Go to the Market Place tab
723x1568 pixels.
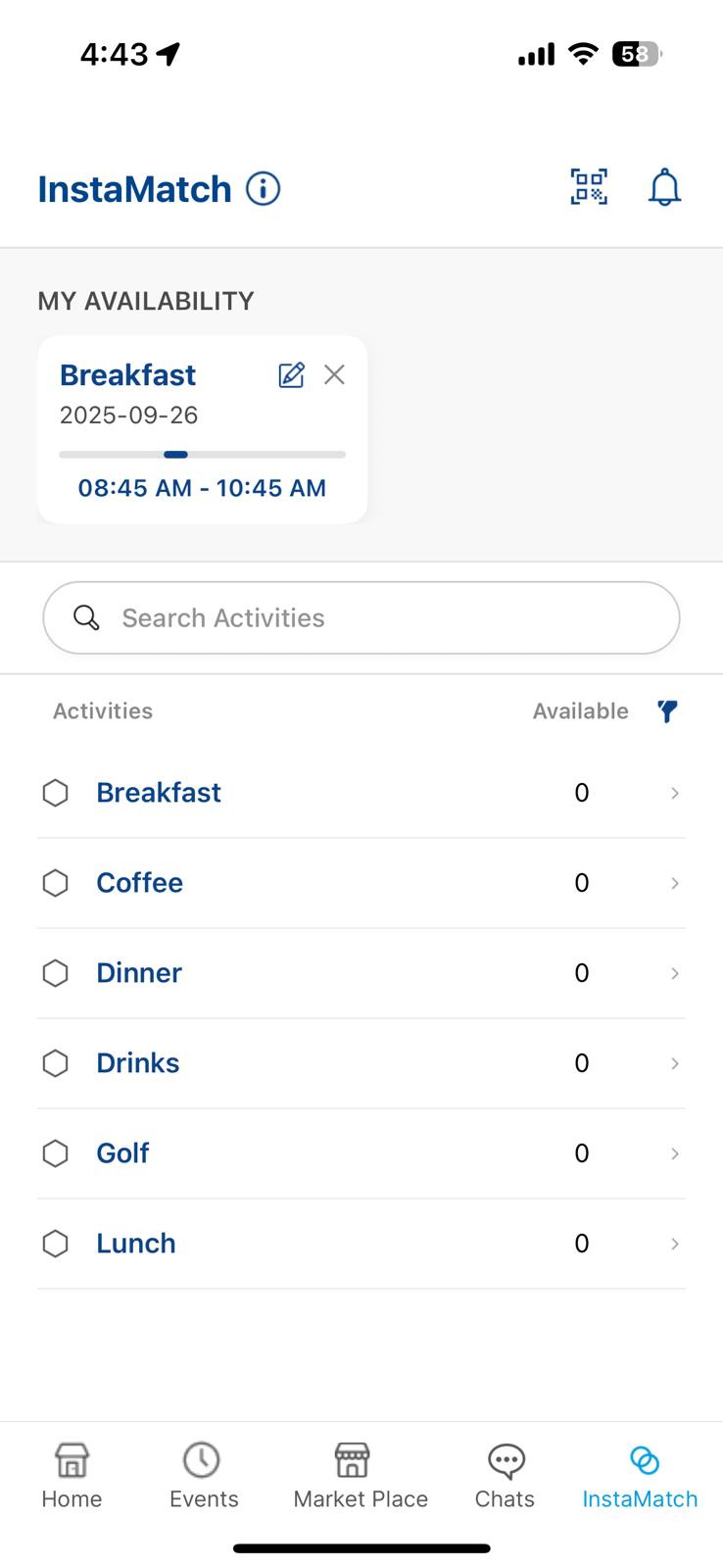[361, 1475]
